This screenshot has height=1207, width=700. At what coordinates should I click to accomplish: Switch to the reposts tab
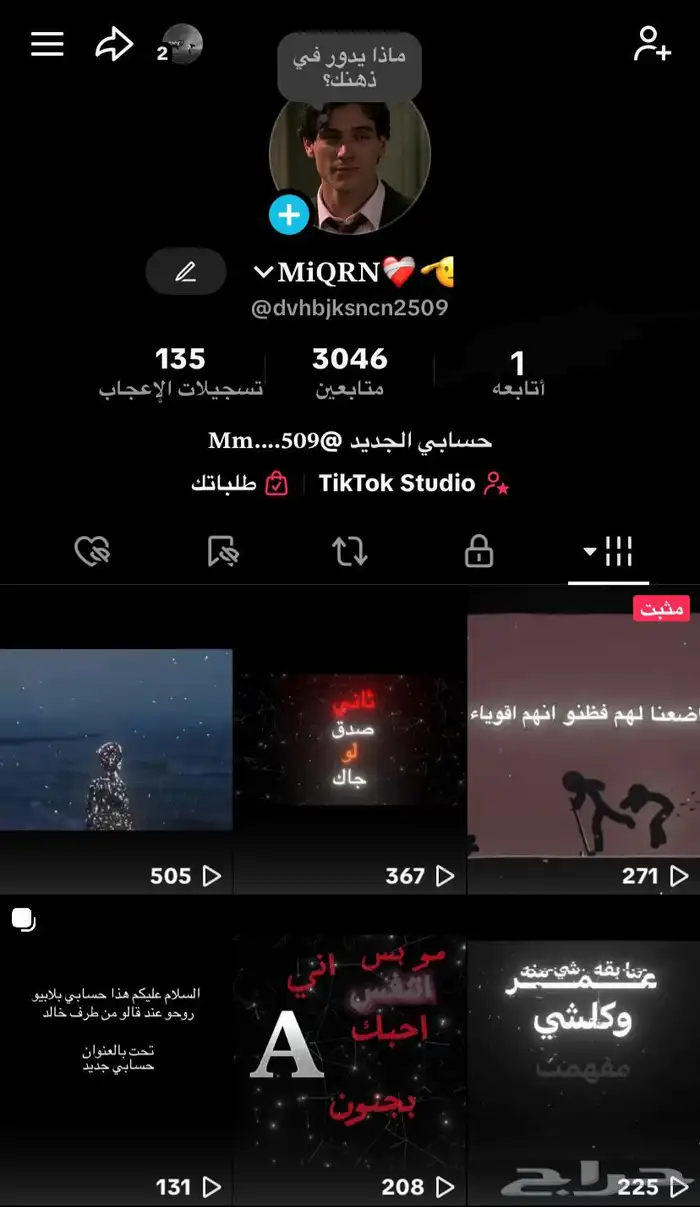tap(349, 551)
